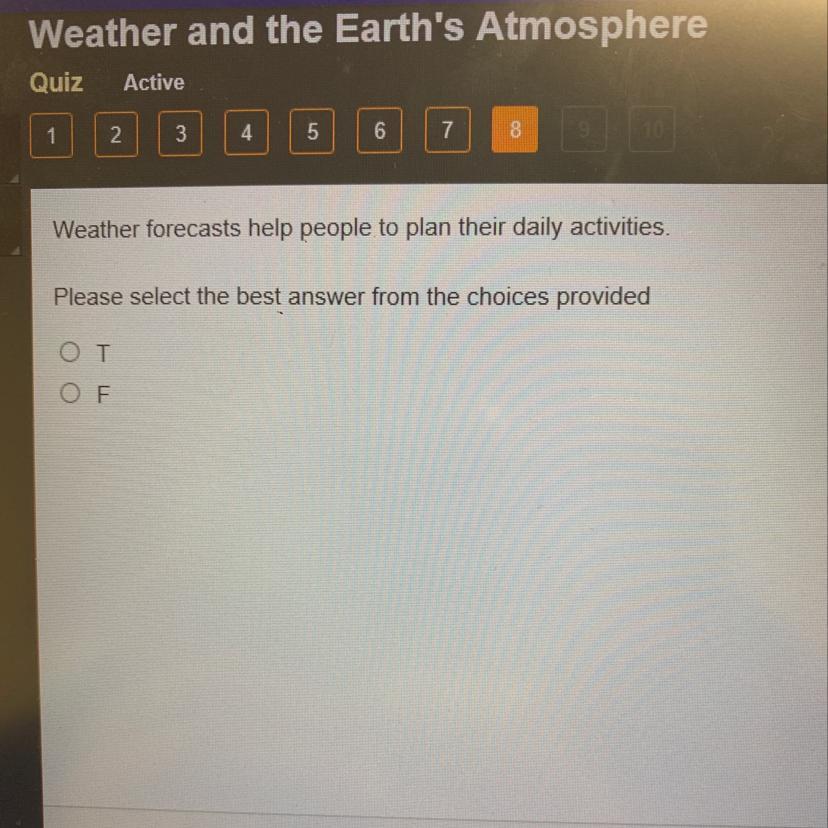The height and width of the screenshot is (828, 828).
Task: Choose the F answer option
Action: point(69,395)
